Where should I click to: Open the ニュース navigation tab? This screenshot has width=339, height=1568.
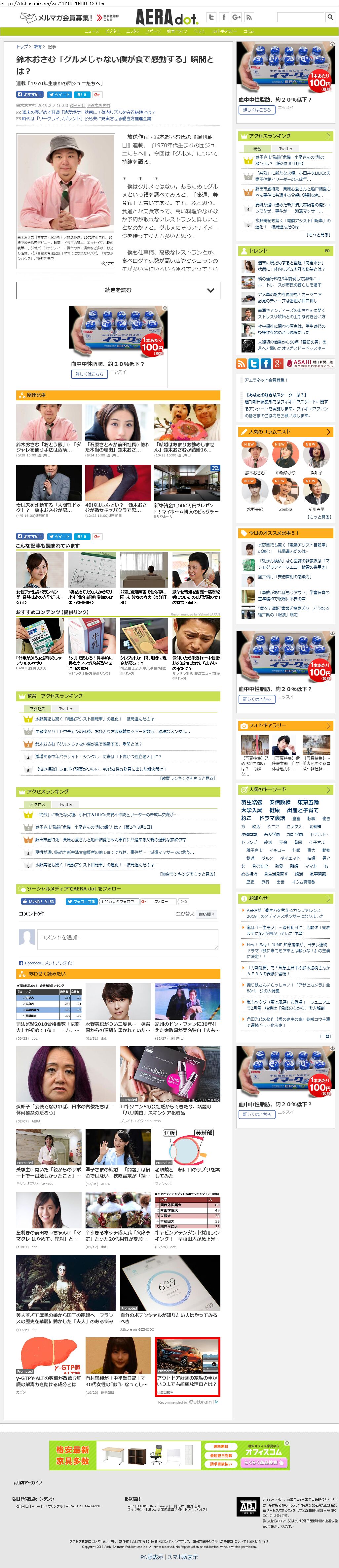tap(92, 31)
